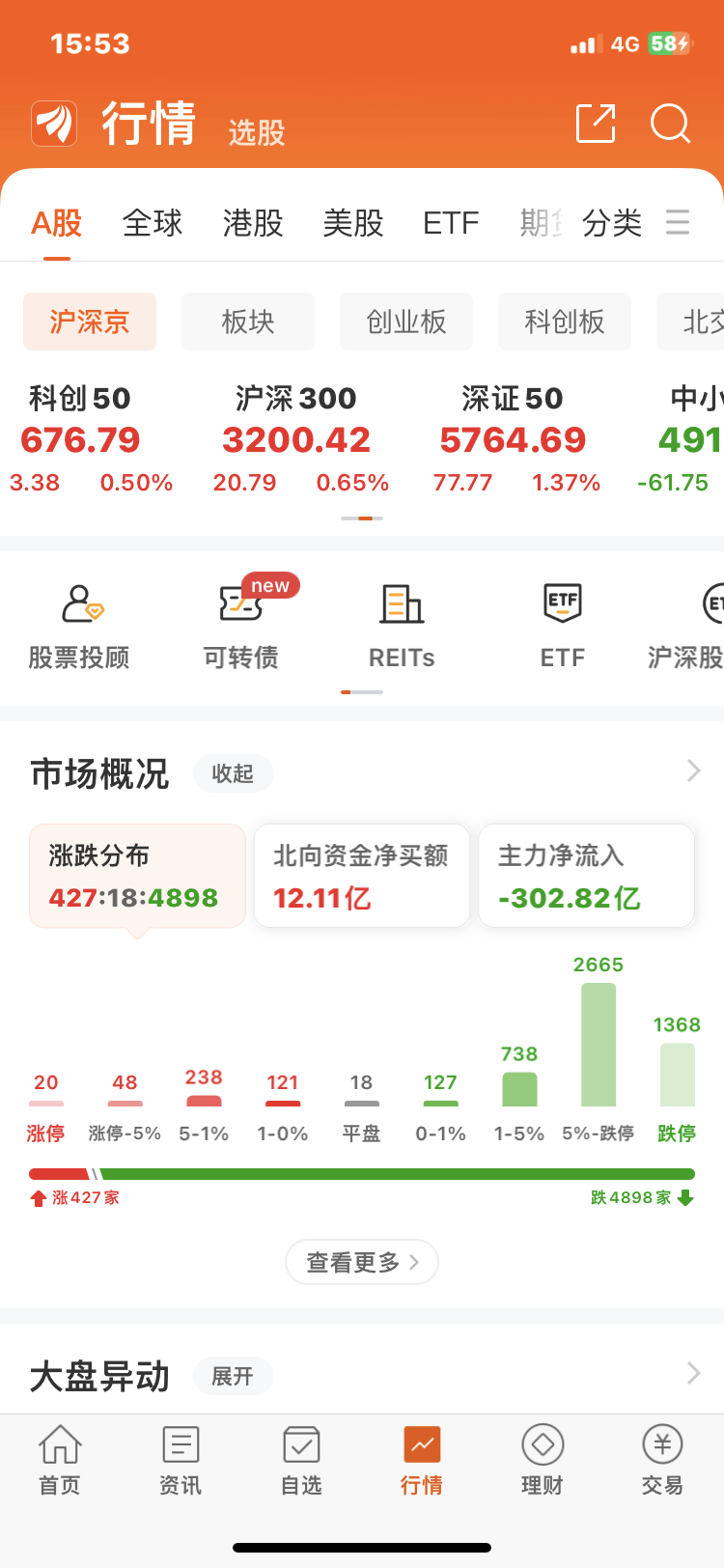Switch to the 全球 tab

pos(153,223)
